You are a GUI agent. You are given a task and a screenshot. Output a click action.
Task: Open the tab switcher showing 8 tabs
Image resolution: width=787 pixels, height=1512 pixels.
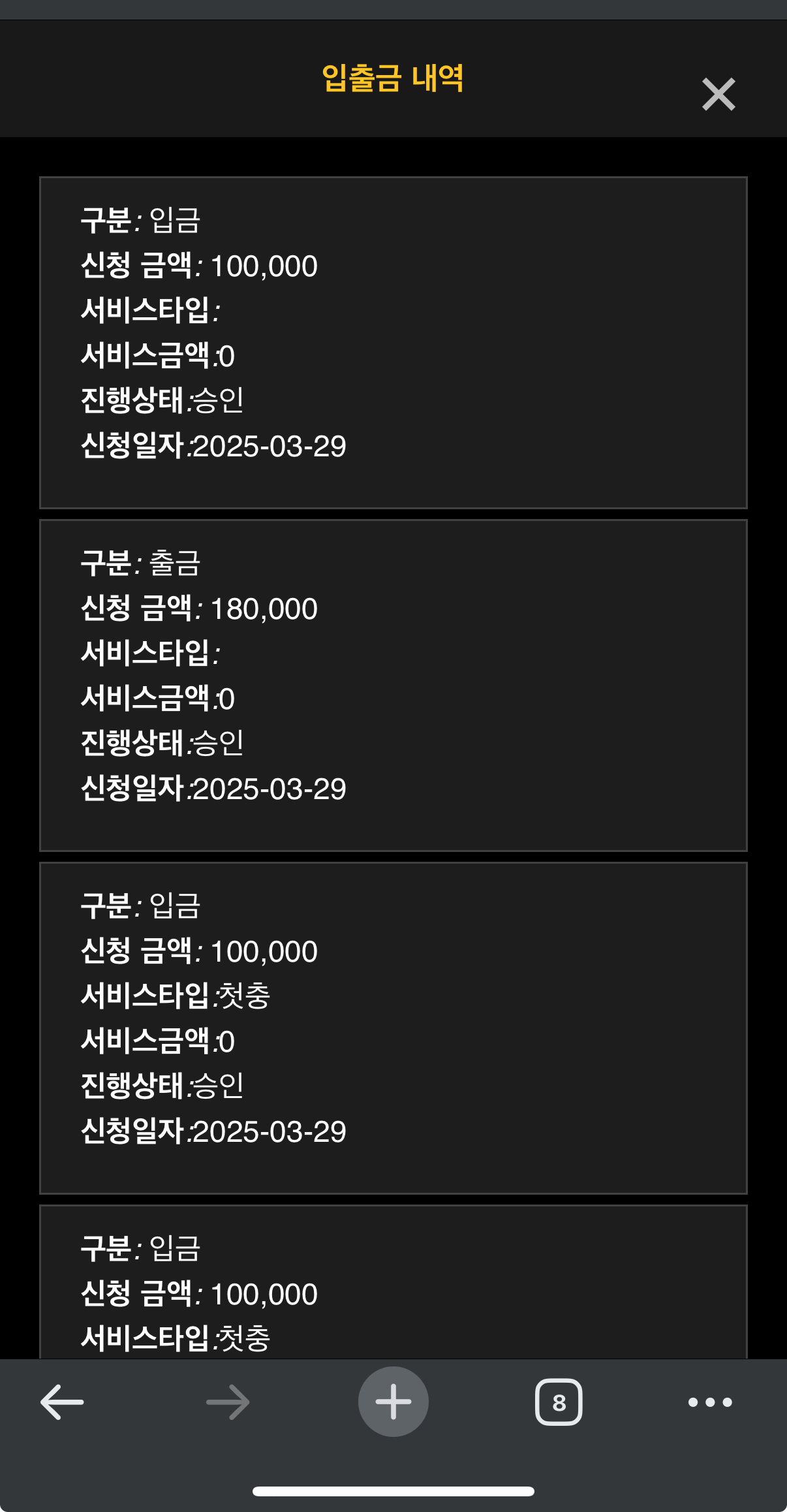[x=559, y=1402]
